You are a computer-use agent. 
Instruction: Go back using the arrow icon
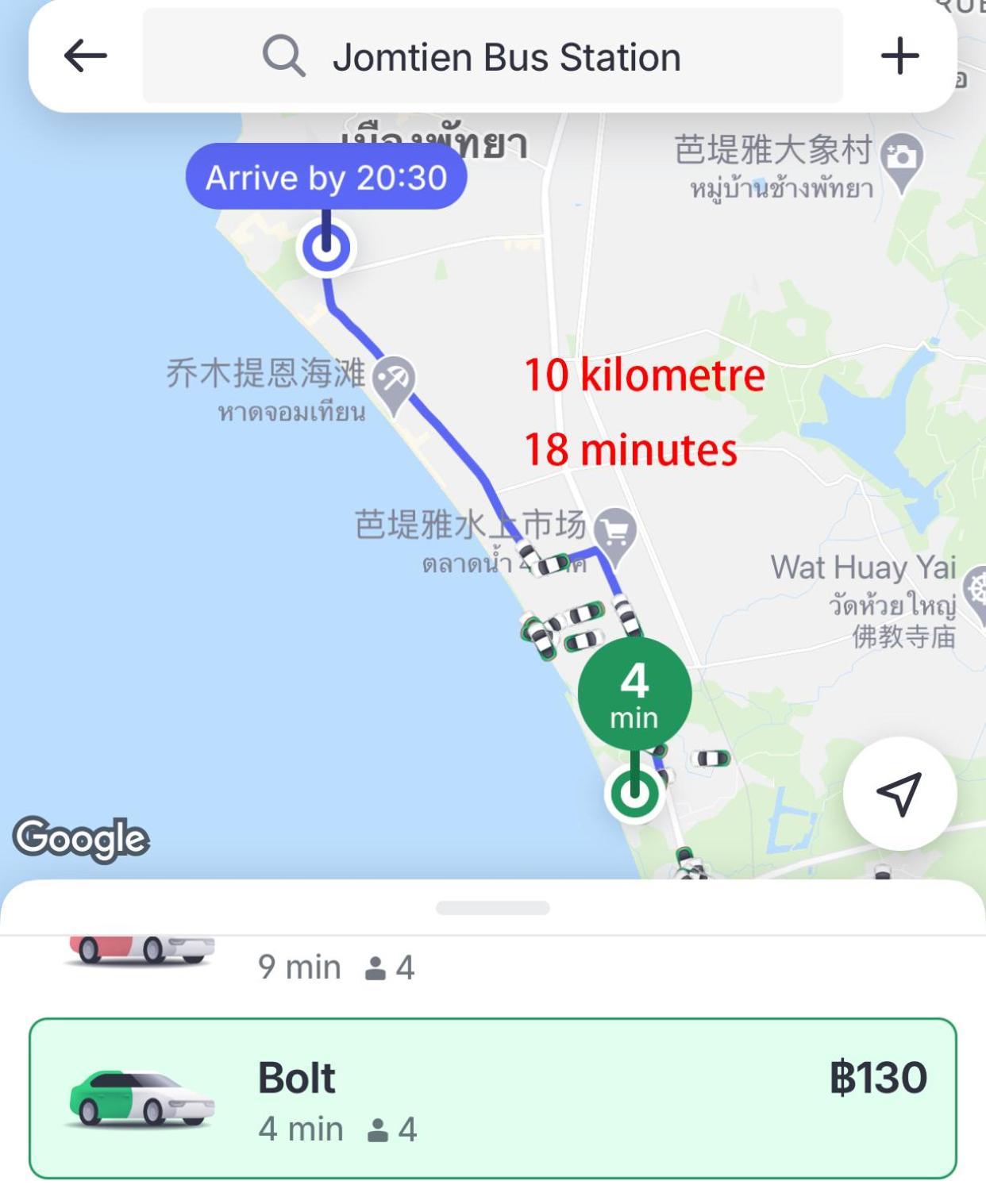tap(85, 56)
